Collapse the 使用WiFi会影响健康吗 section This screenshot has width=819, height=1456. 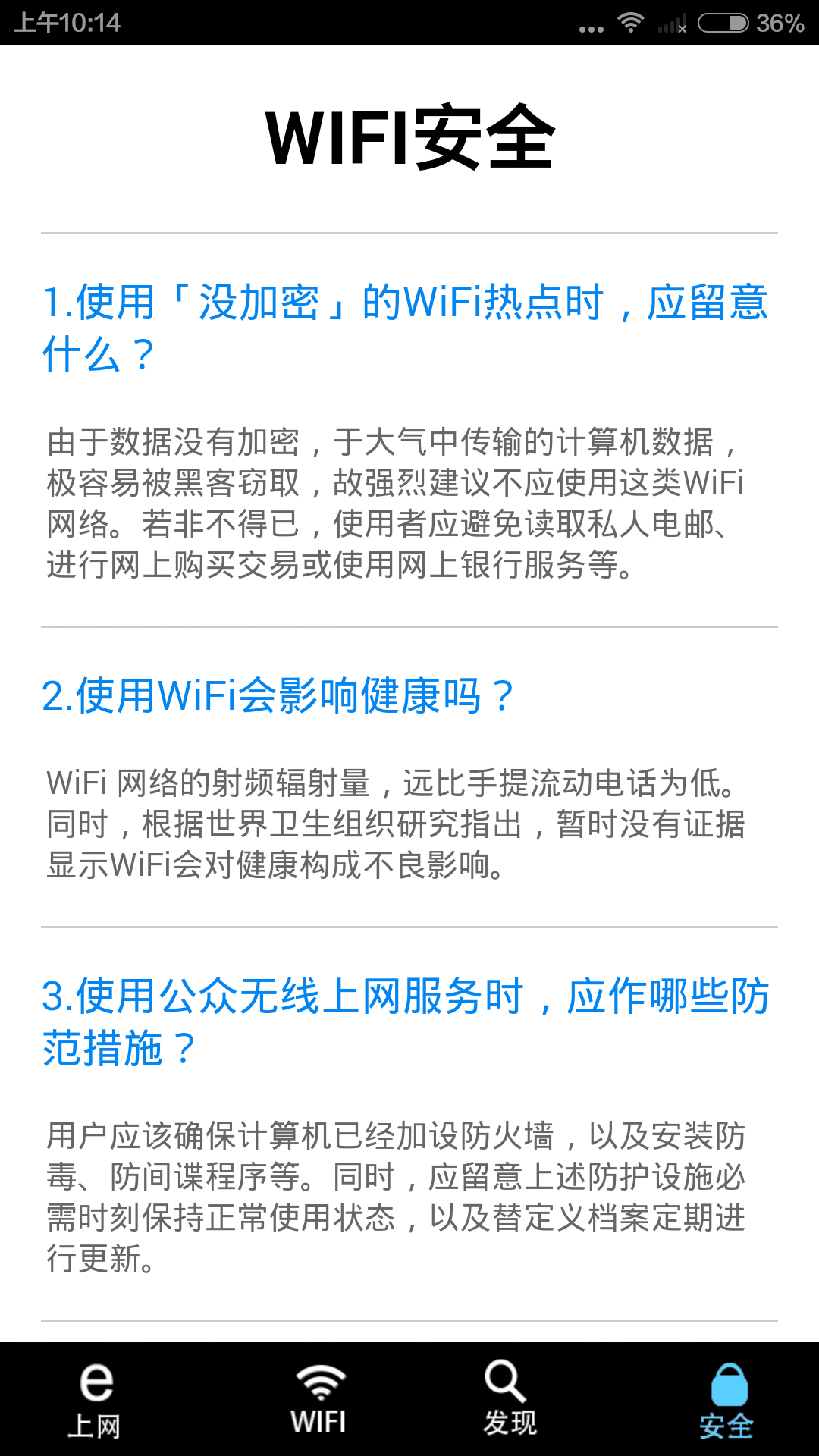click(279, 695)
